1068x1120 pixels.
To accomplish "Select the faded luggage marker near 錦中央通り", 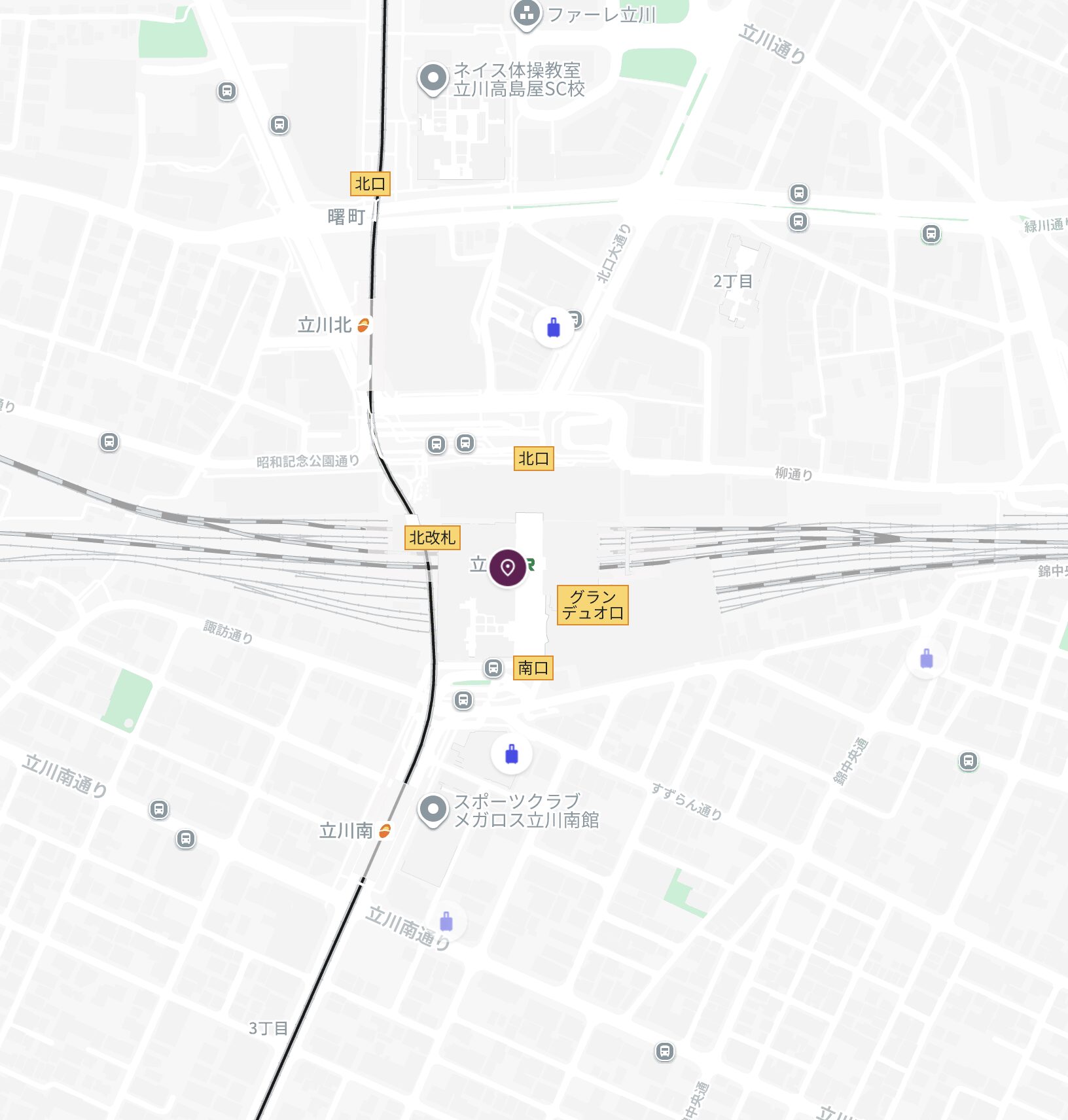I will click(x=926, y=659).
